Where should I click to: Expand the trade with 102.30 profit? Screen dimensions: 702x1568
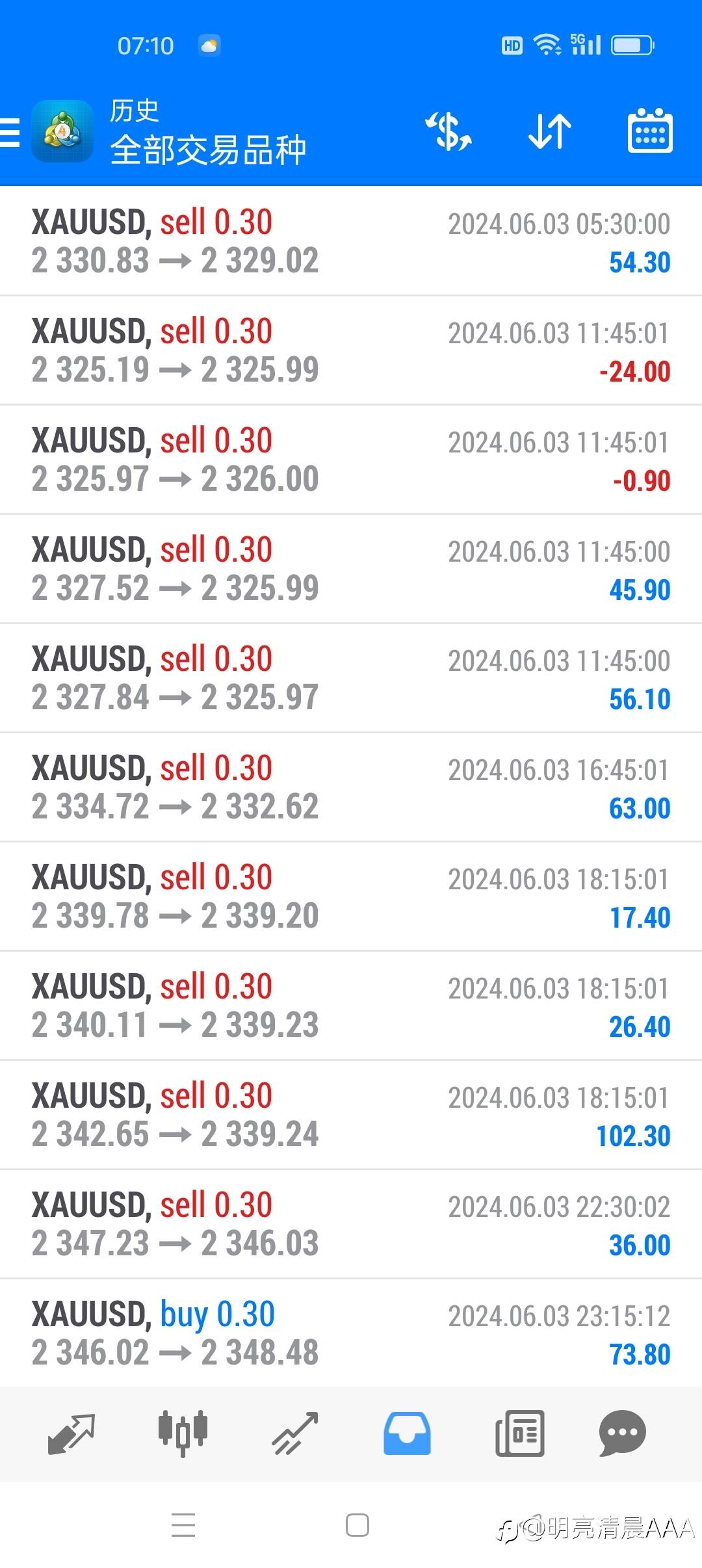(351, 1115)
